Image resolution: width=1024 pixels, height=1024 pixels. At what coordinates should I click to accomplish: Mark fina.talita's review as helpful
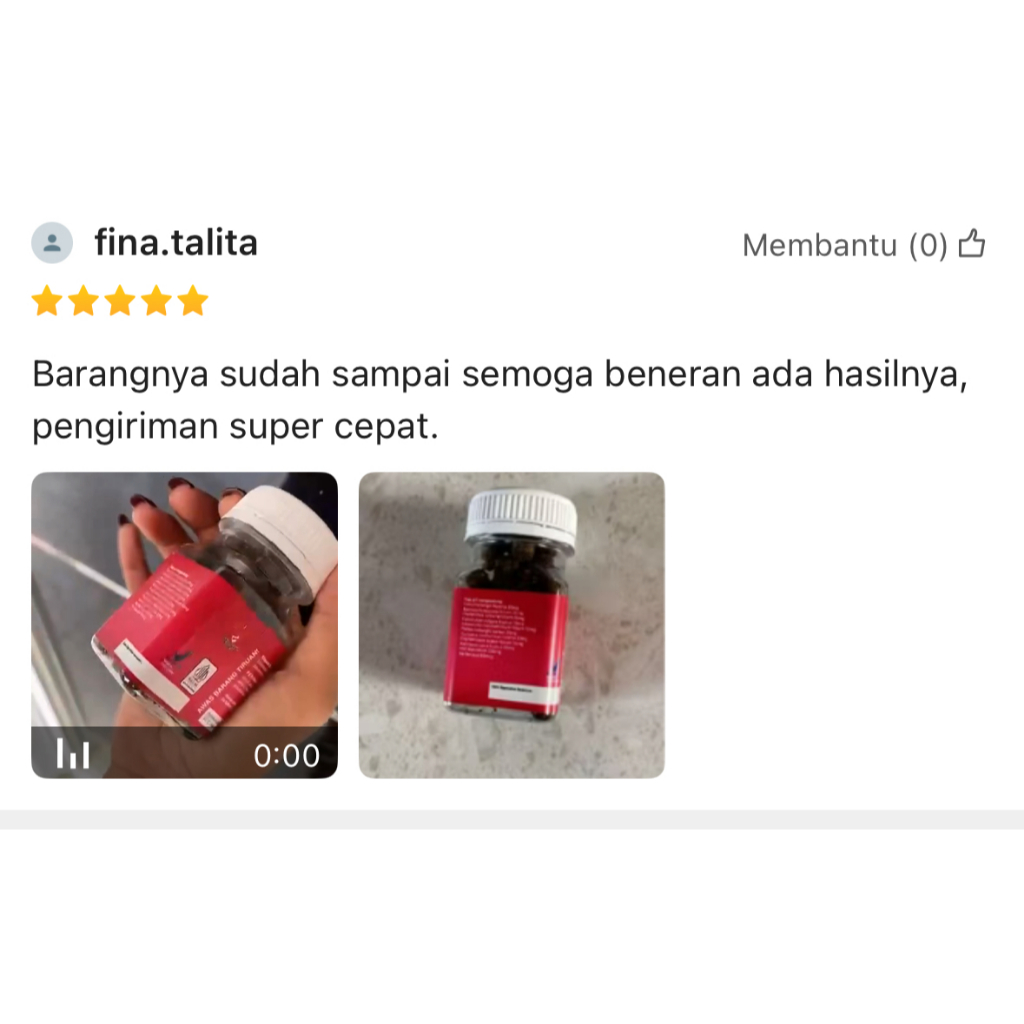(971, 244)
